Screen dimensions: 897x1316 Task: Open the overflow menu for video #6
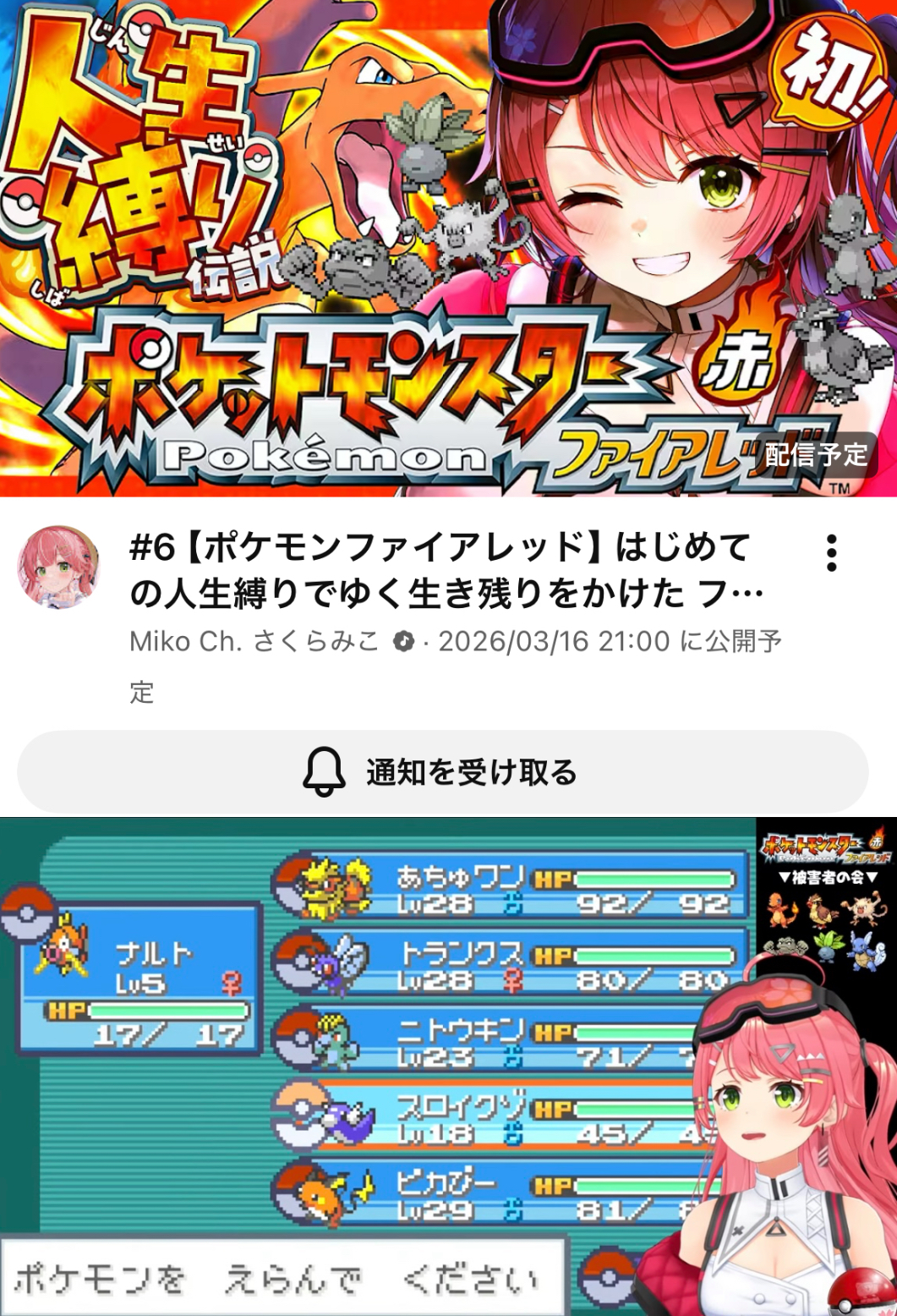click(832, 553)
